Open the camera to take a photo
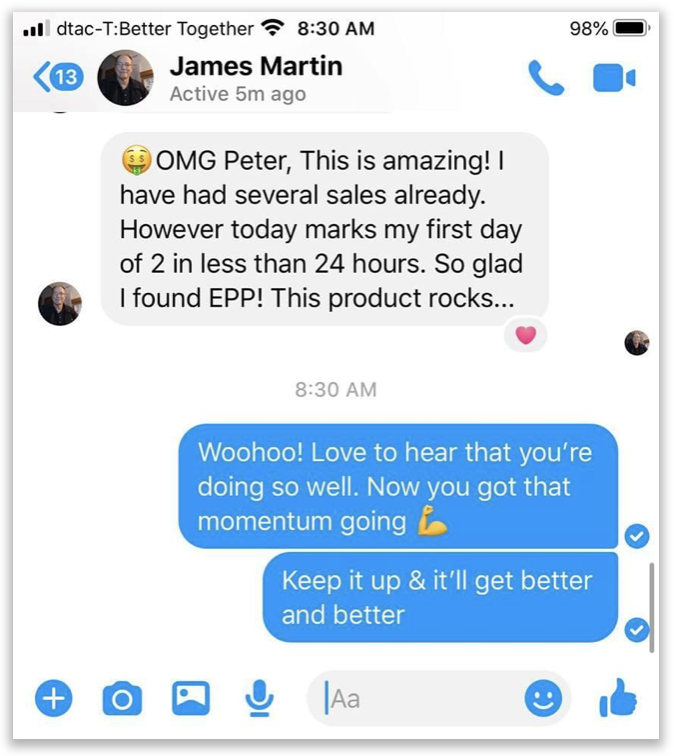Screen dimensions: 674x756 pyautogui.click(x=122, y=699)
